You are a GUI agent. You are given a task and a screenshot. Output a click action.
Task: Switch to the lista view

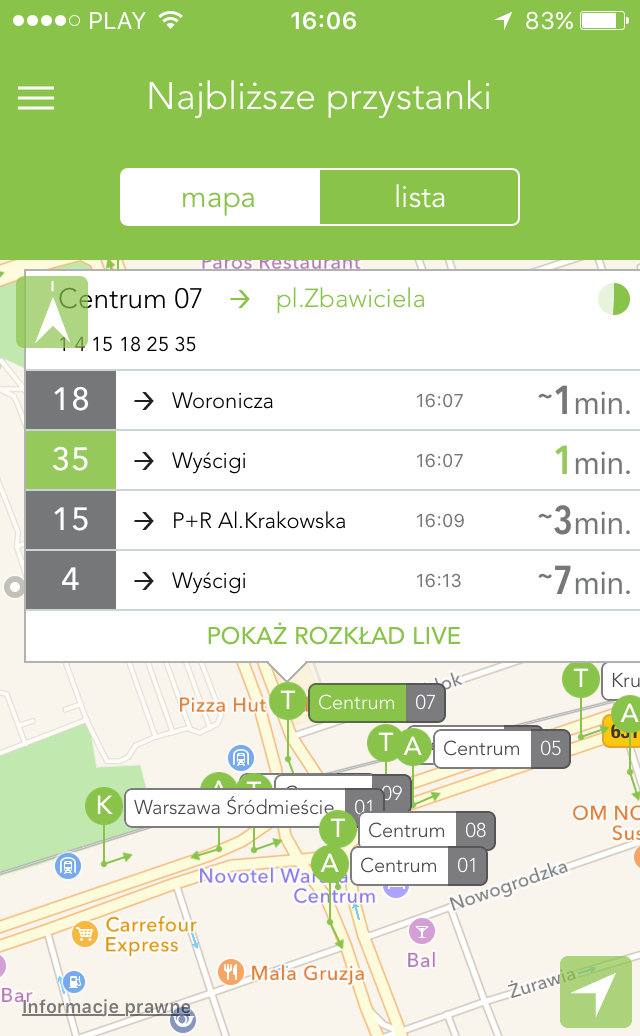click(419, 197)
